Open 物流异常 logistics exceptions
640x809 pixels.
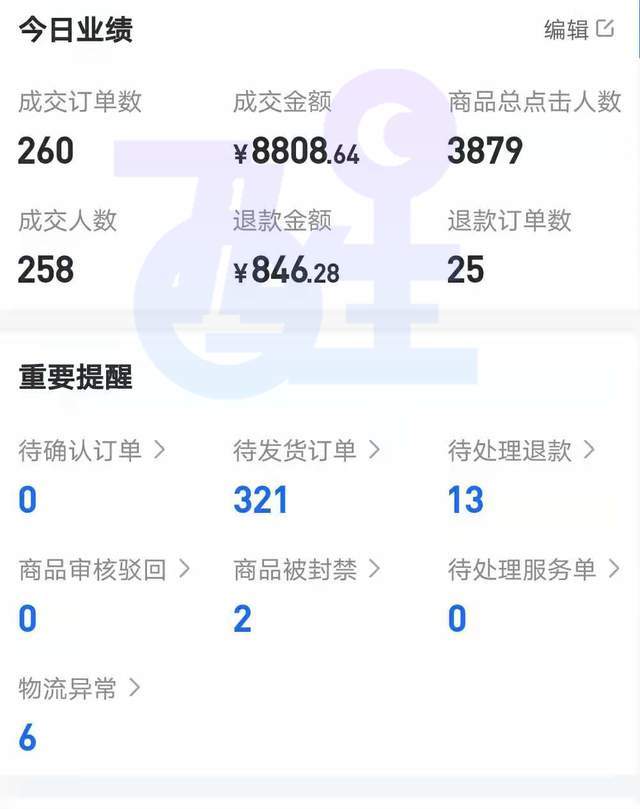point(79,689)
